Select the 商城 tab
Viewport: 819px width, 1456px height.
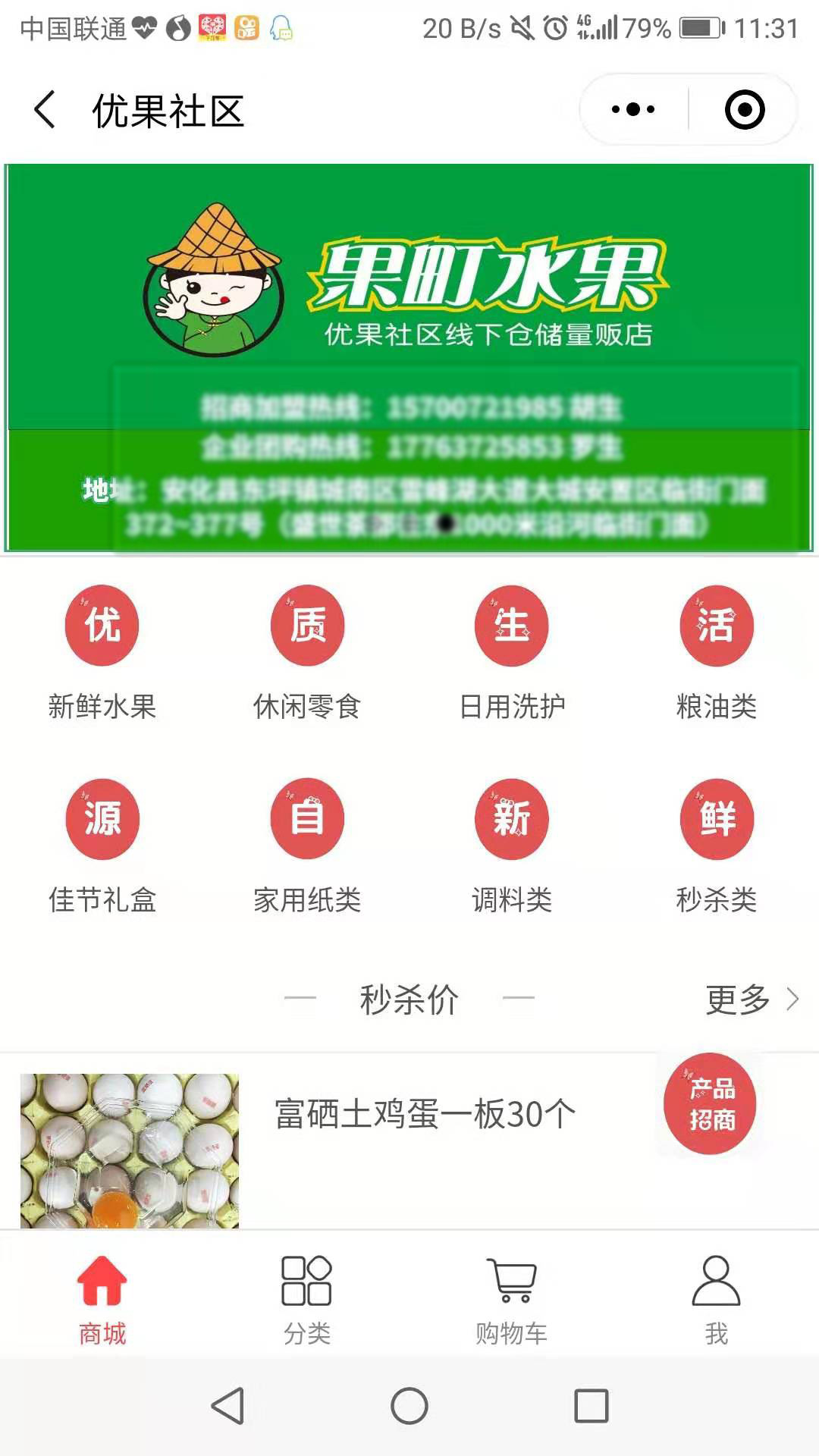point(102,1300)
